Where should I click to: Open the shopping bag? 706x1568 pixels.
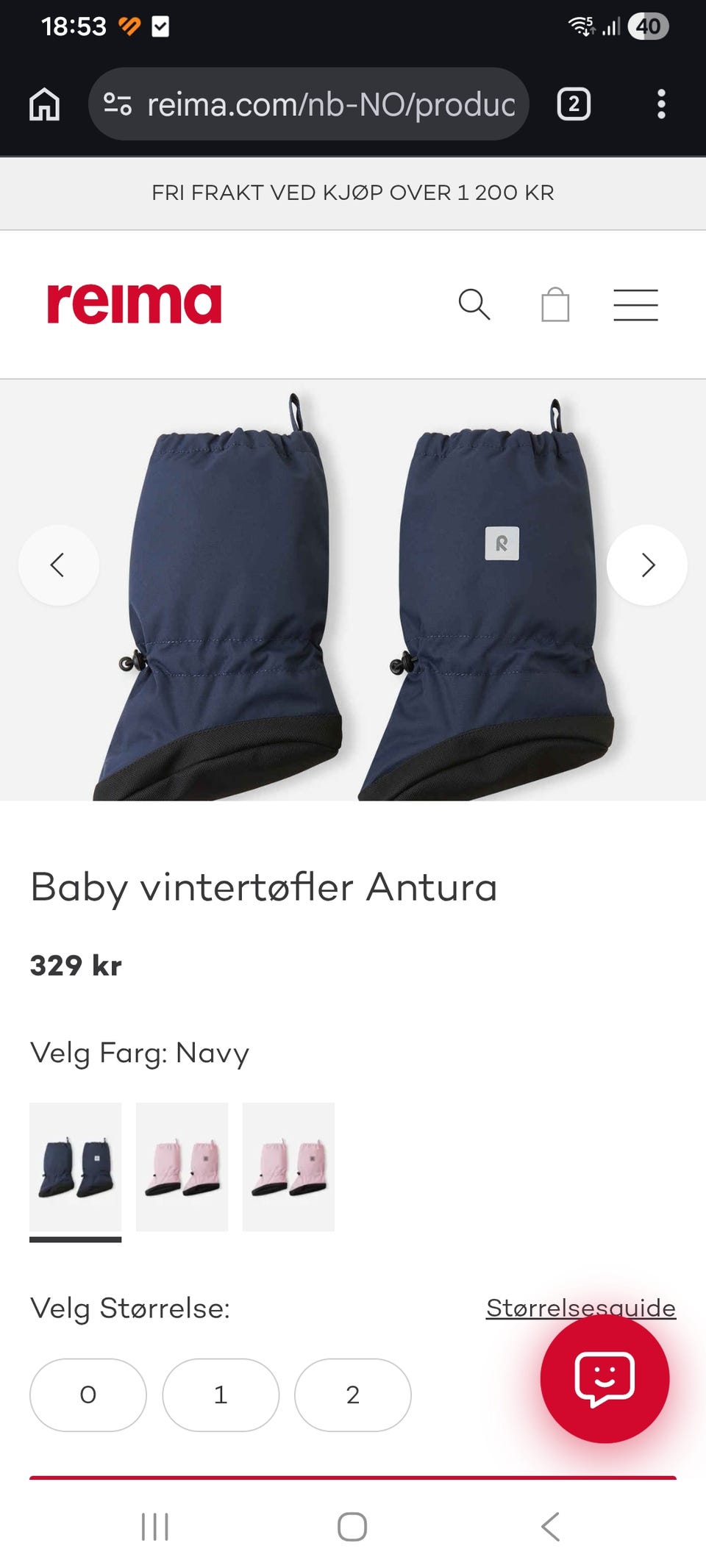555,304
